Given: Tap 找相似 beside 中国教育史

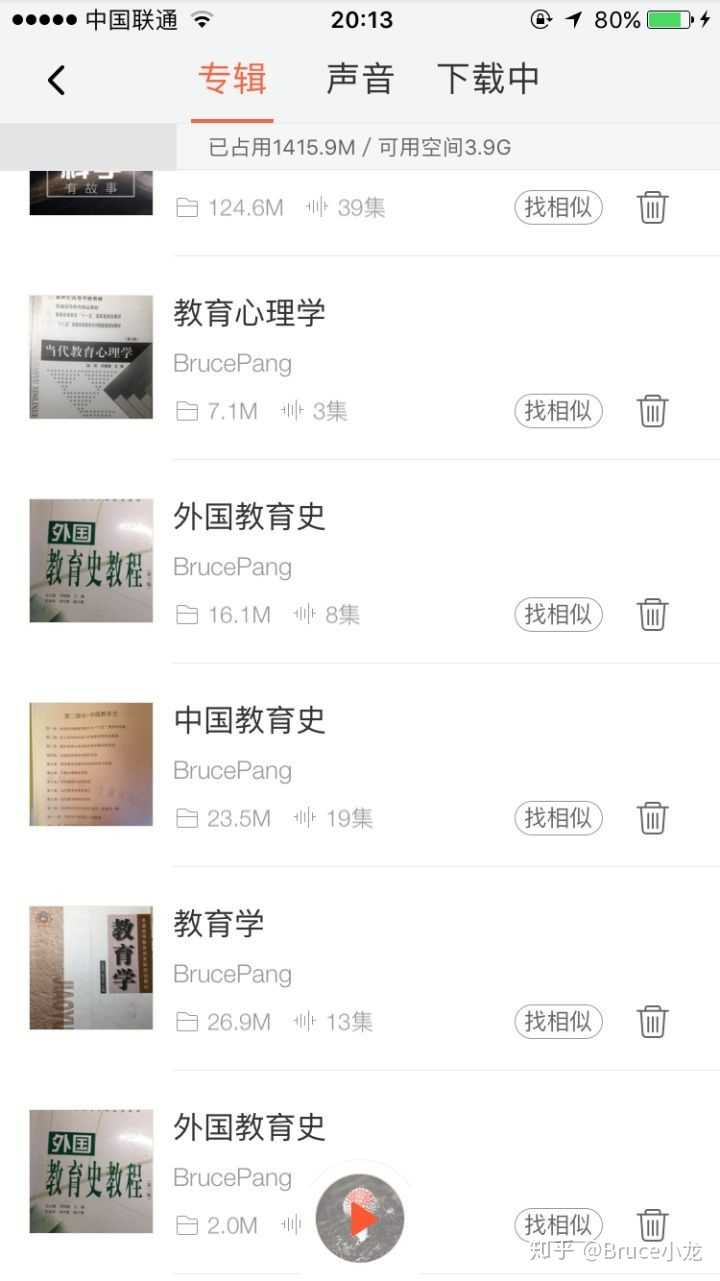Looking at the screenshot, I should 558,818.
